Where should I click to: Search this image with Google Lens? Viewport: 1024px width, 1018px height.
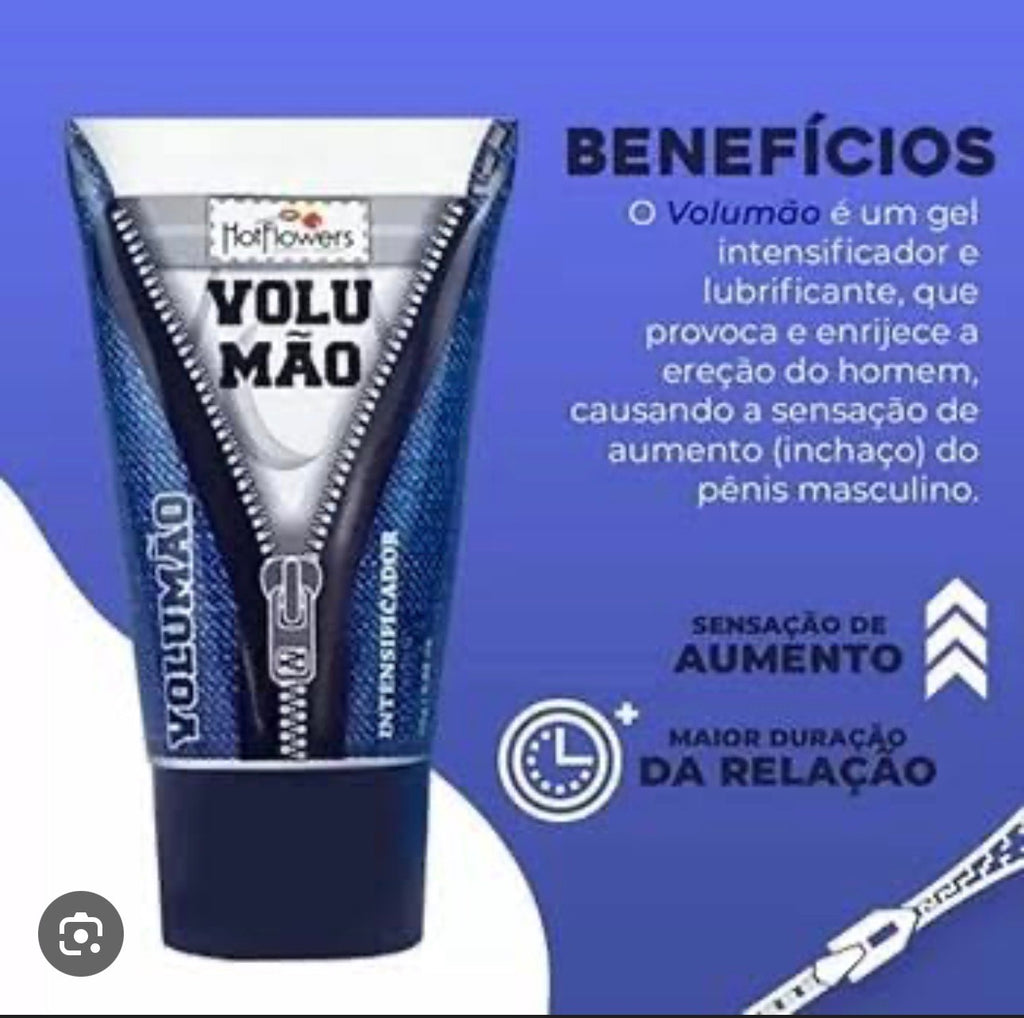pos(80,933)
